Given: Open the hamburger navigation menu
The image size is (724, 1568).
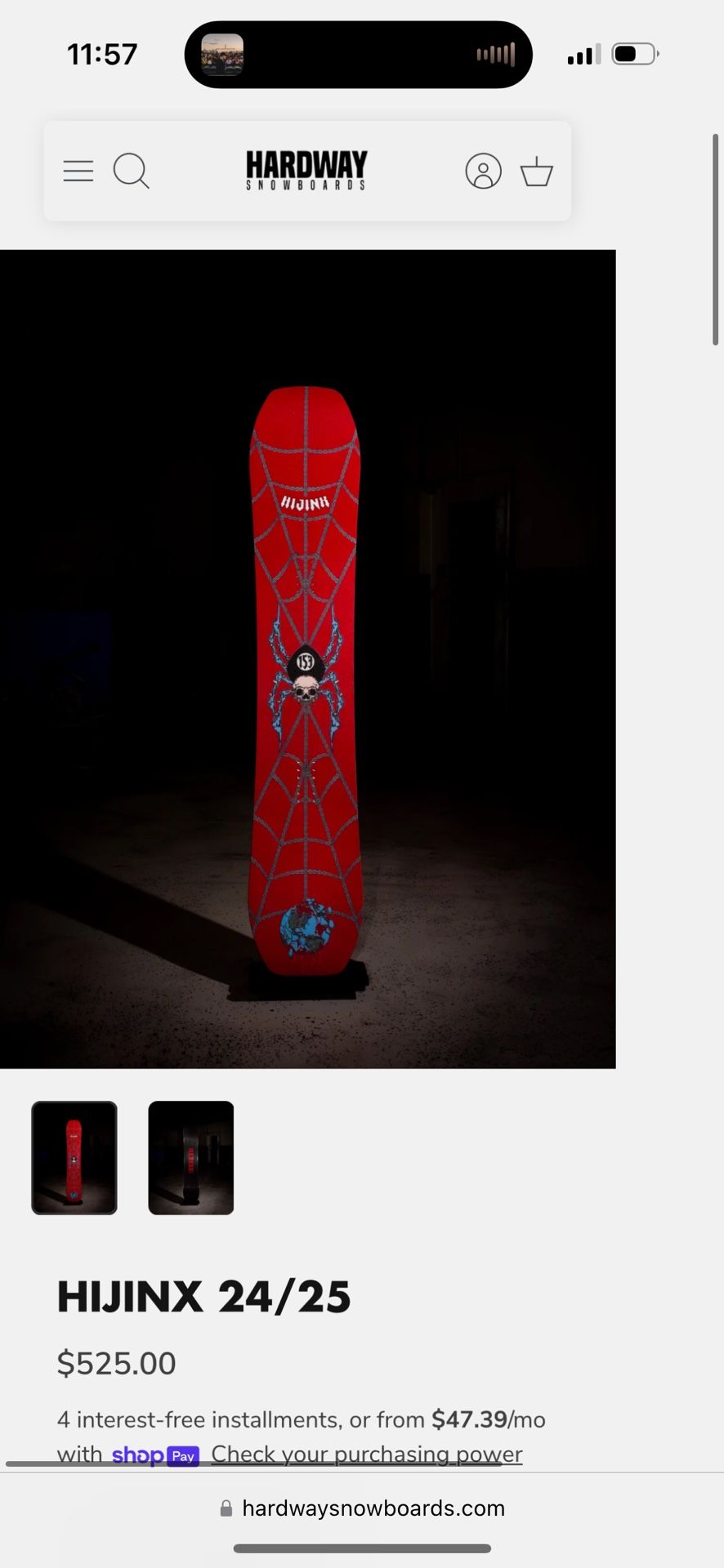Looking at the screenshot, I should (x=78, y=171).
